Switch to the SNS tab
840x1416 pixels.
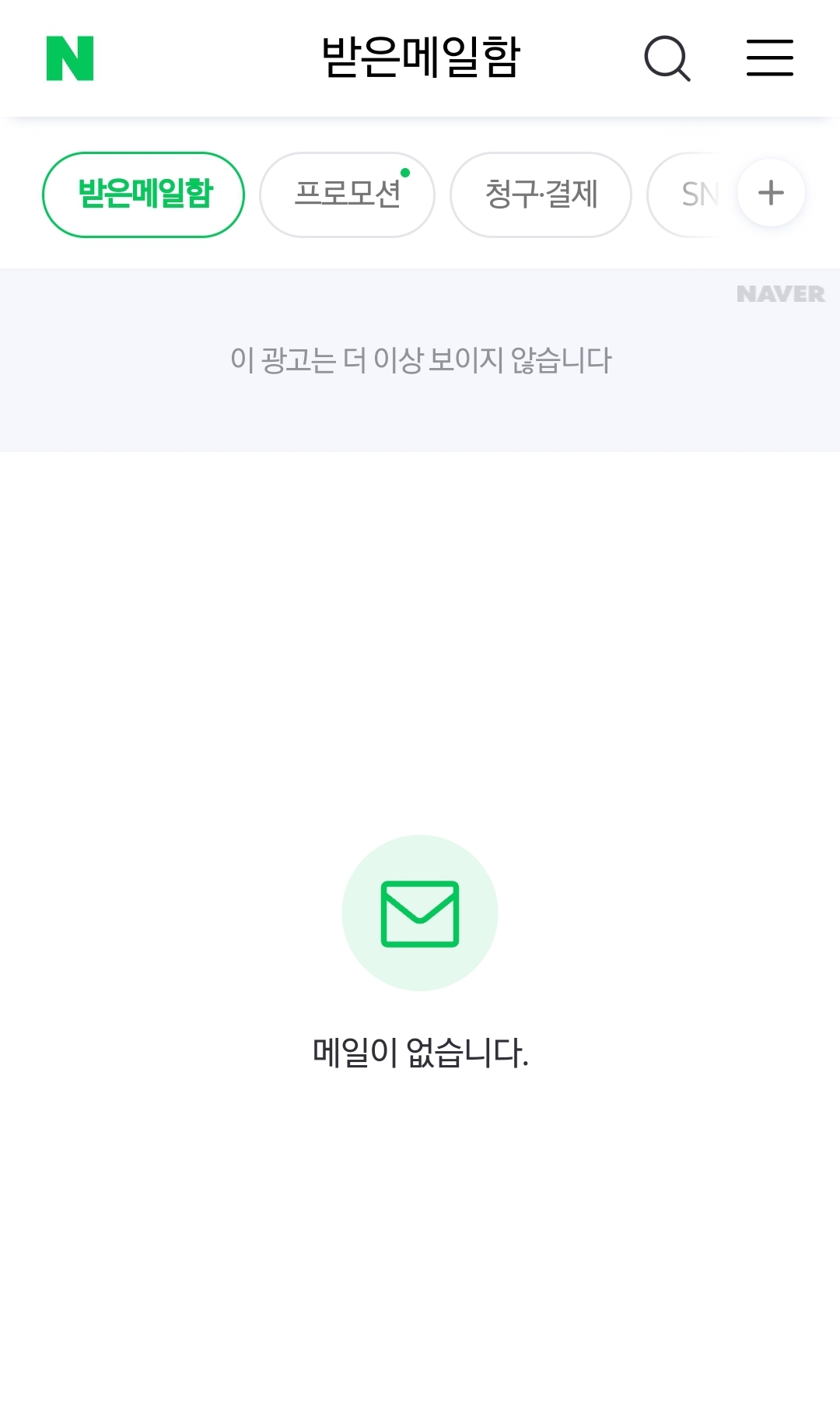pos(692,195)
